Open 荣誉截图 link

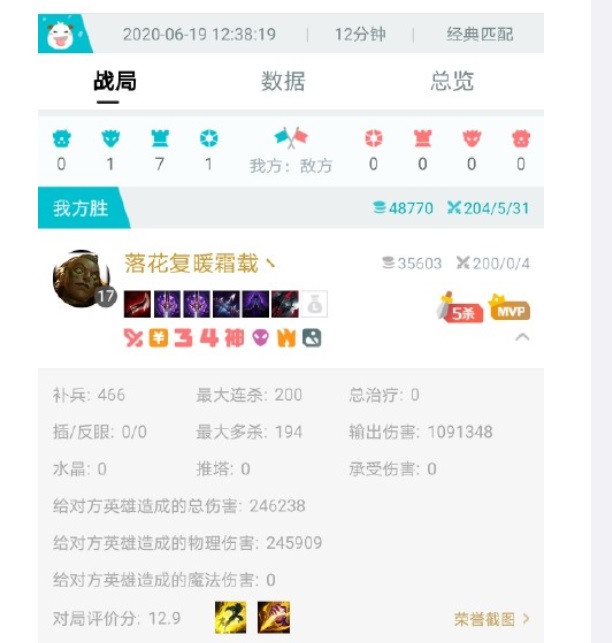(492, 618)
